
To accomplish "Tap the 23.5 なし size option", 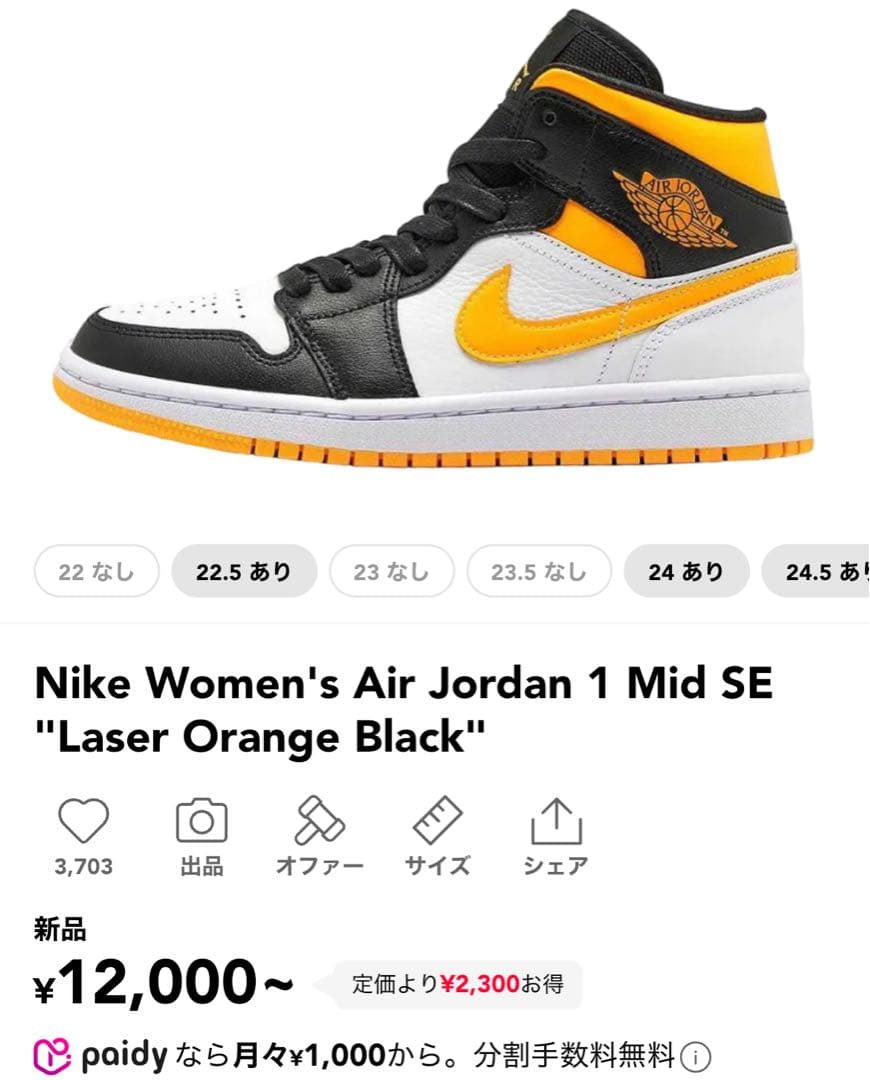I will (x=539, y=572).
